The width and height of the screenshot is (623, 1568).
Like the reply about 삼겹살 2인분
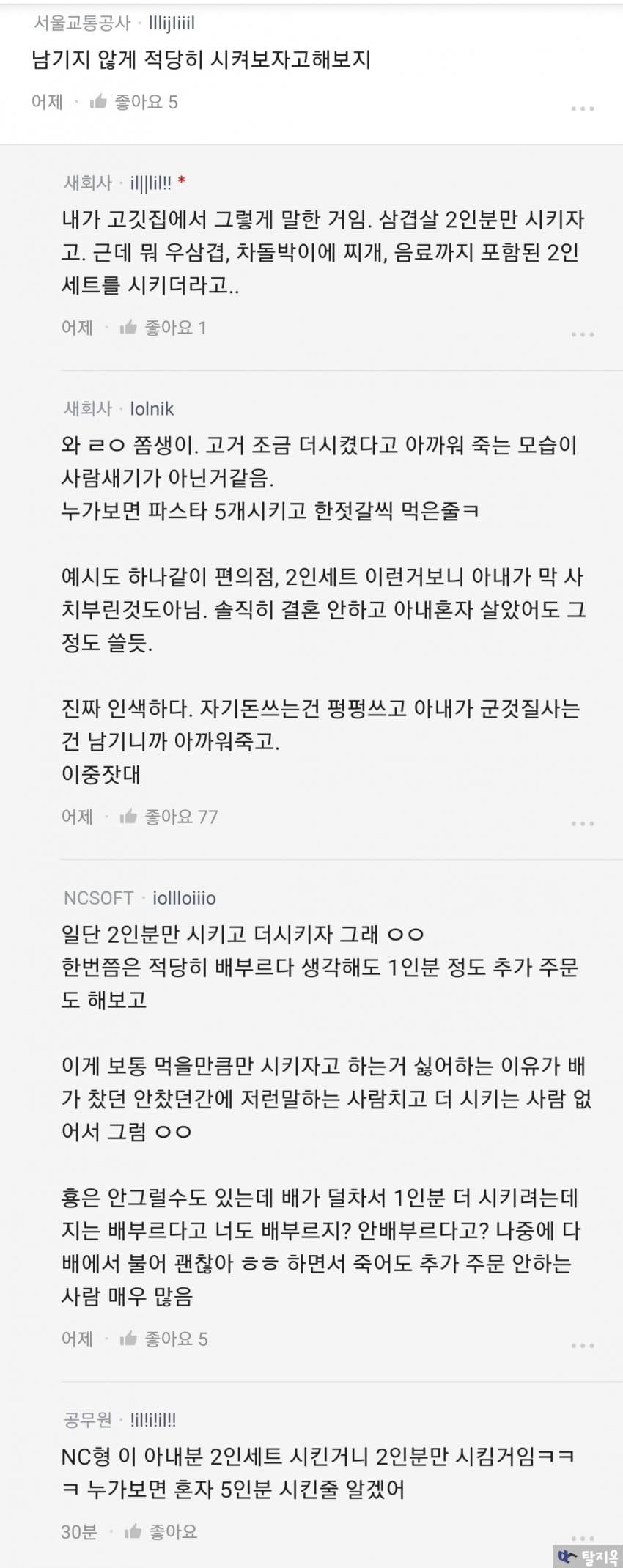(x=129, y=328)
